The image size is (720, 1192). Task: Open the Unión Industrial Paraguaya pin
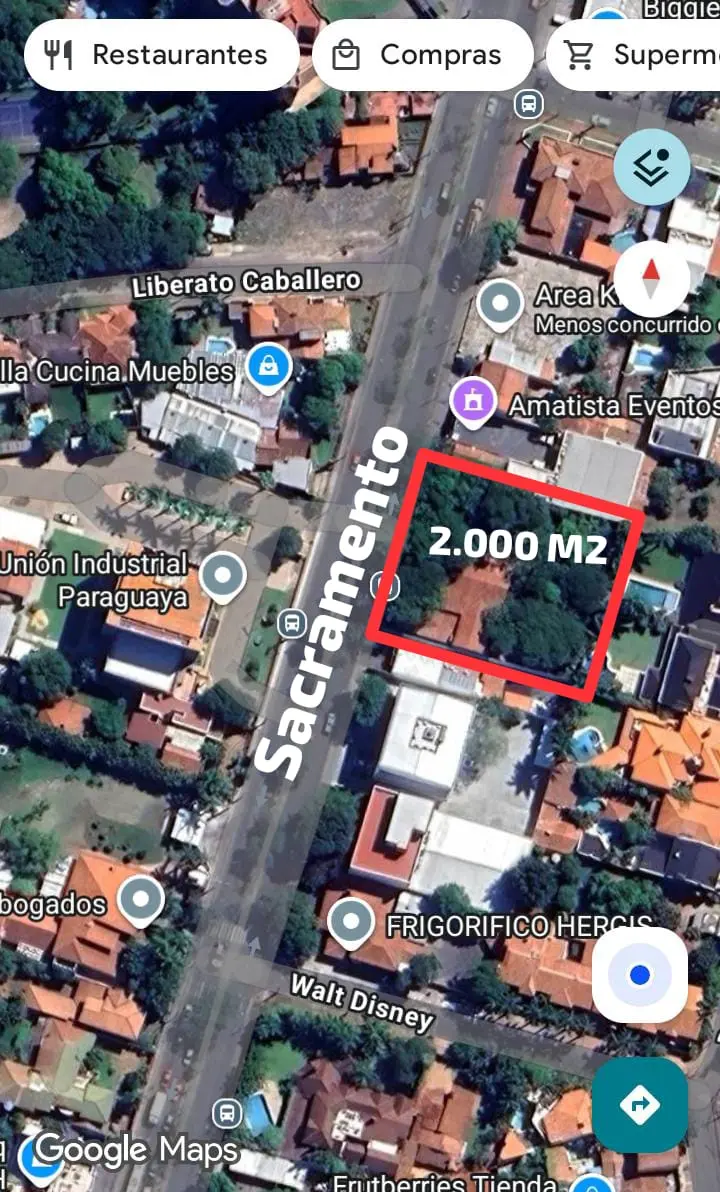(222, 576)
